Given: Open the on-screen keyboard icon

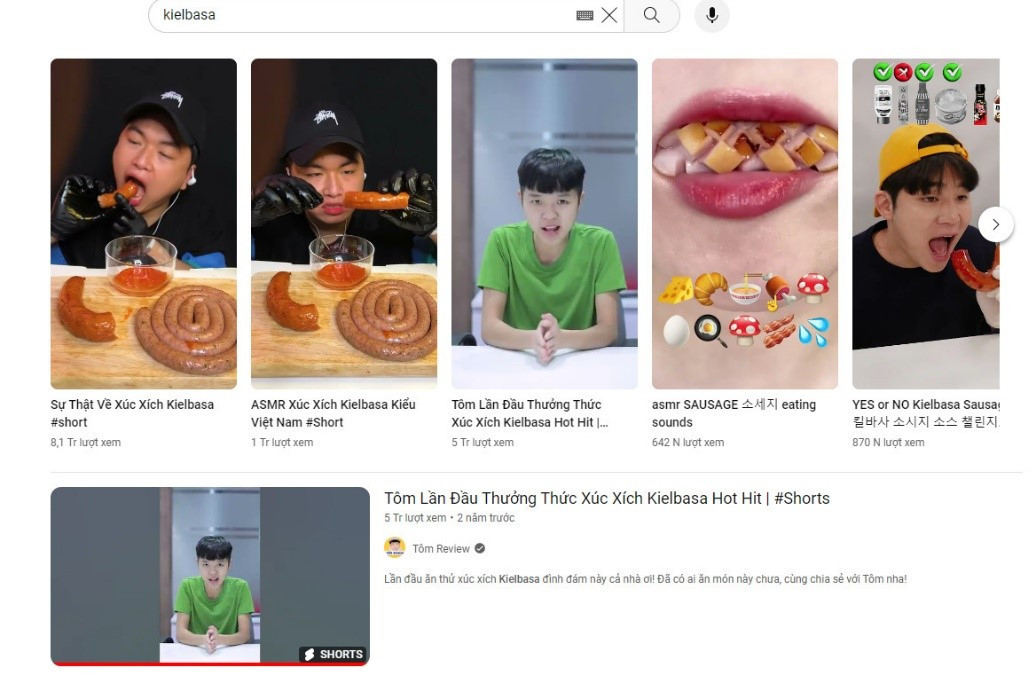Looking at the screenshot, I should coord(585,15).
